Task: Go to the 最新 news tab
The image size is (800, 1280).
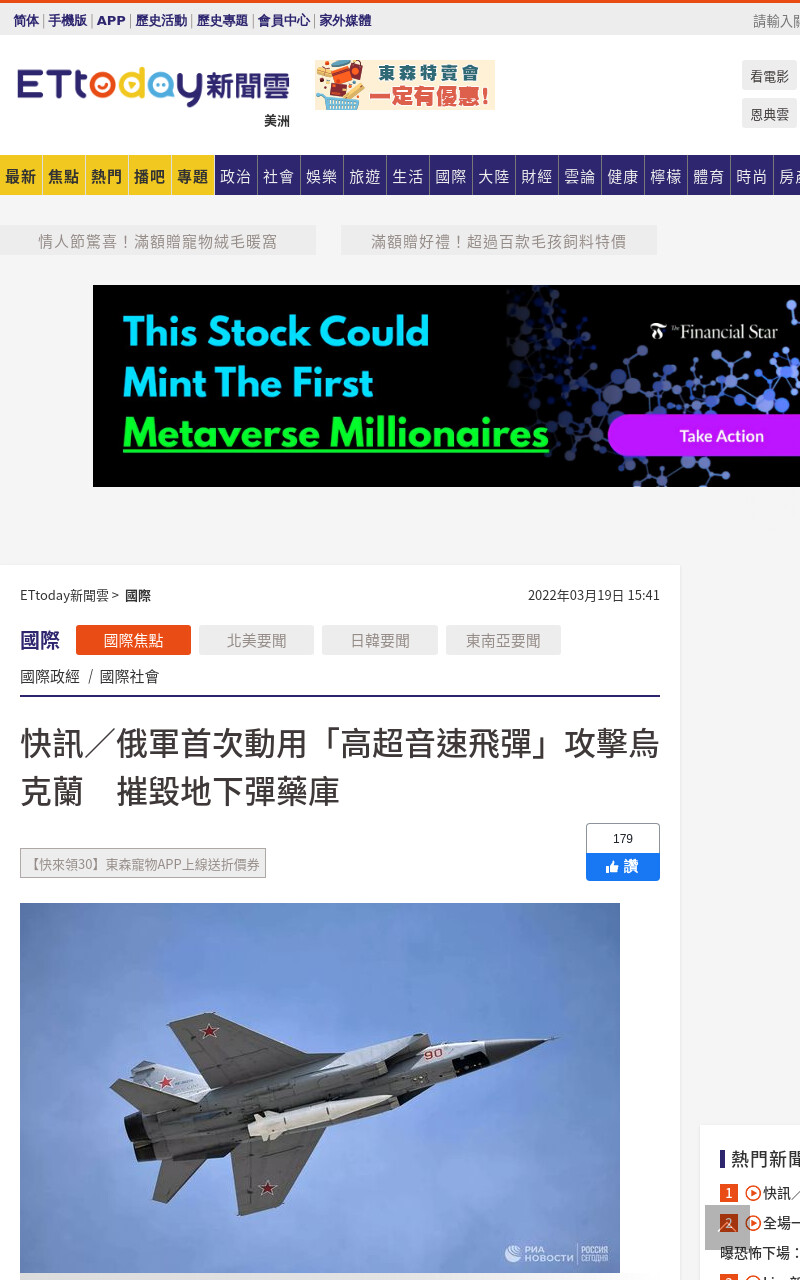Action: coord(21,176)
